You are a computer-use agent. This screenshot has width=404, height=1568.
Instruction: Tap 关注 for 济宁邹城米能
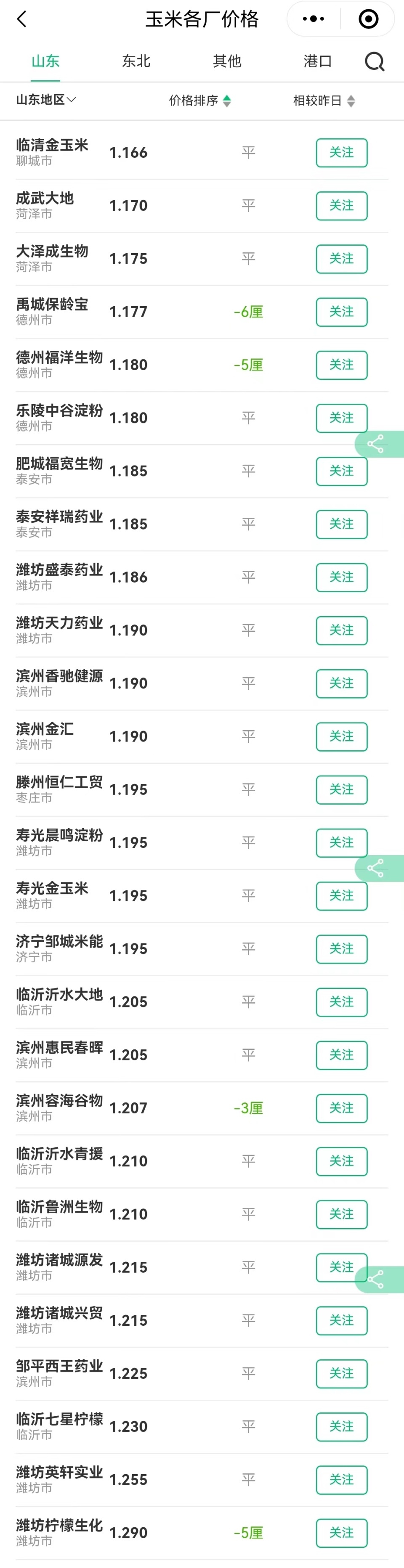coord(341,948)
